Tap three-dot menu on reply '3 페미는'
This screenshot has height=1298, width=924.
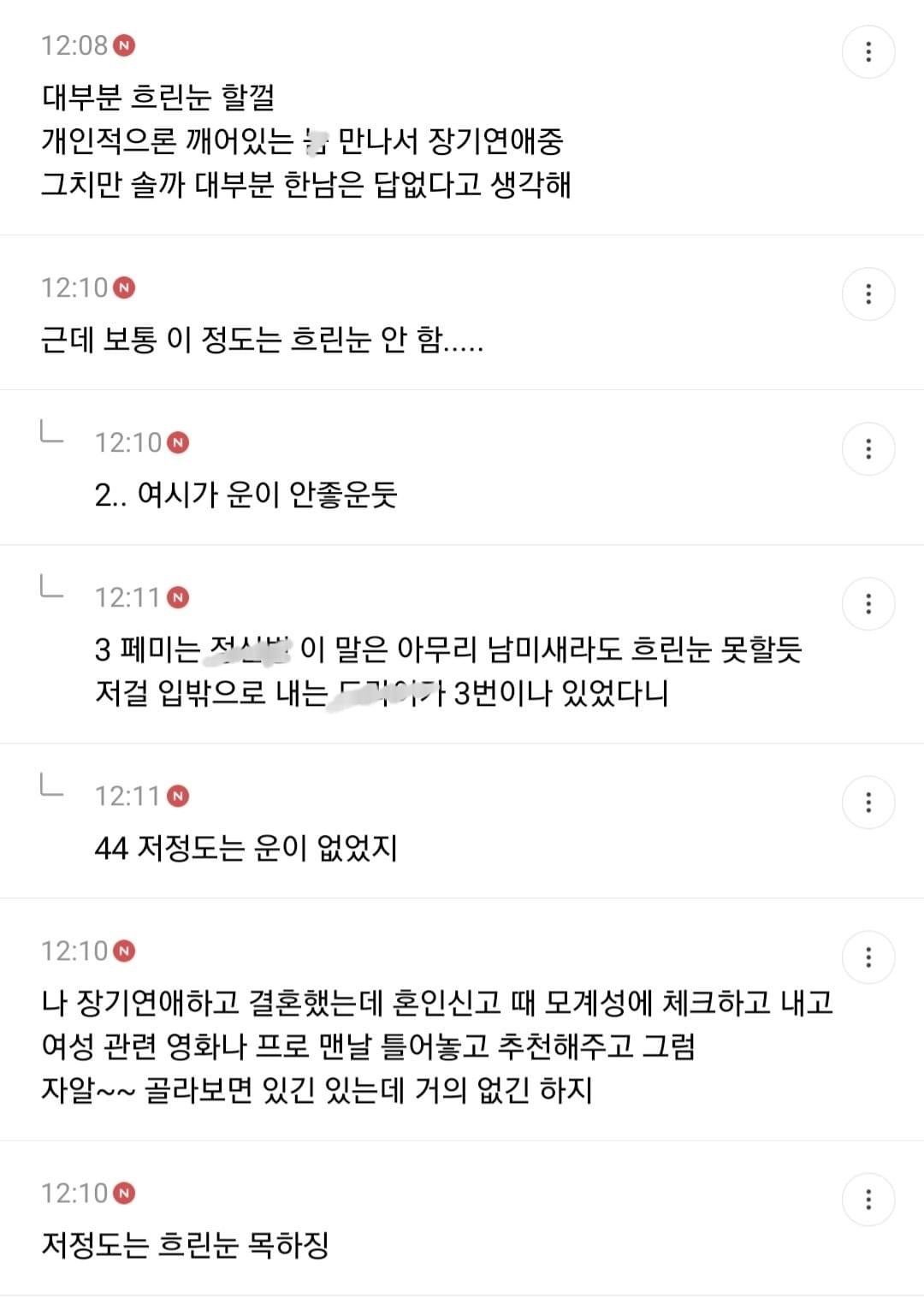coord(868,604)
